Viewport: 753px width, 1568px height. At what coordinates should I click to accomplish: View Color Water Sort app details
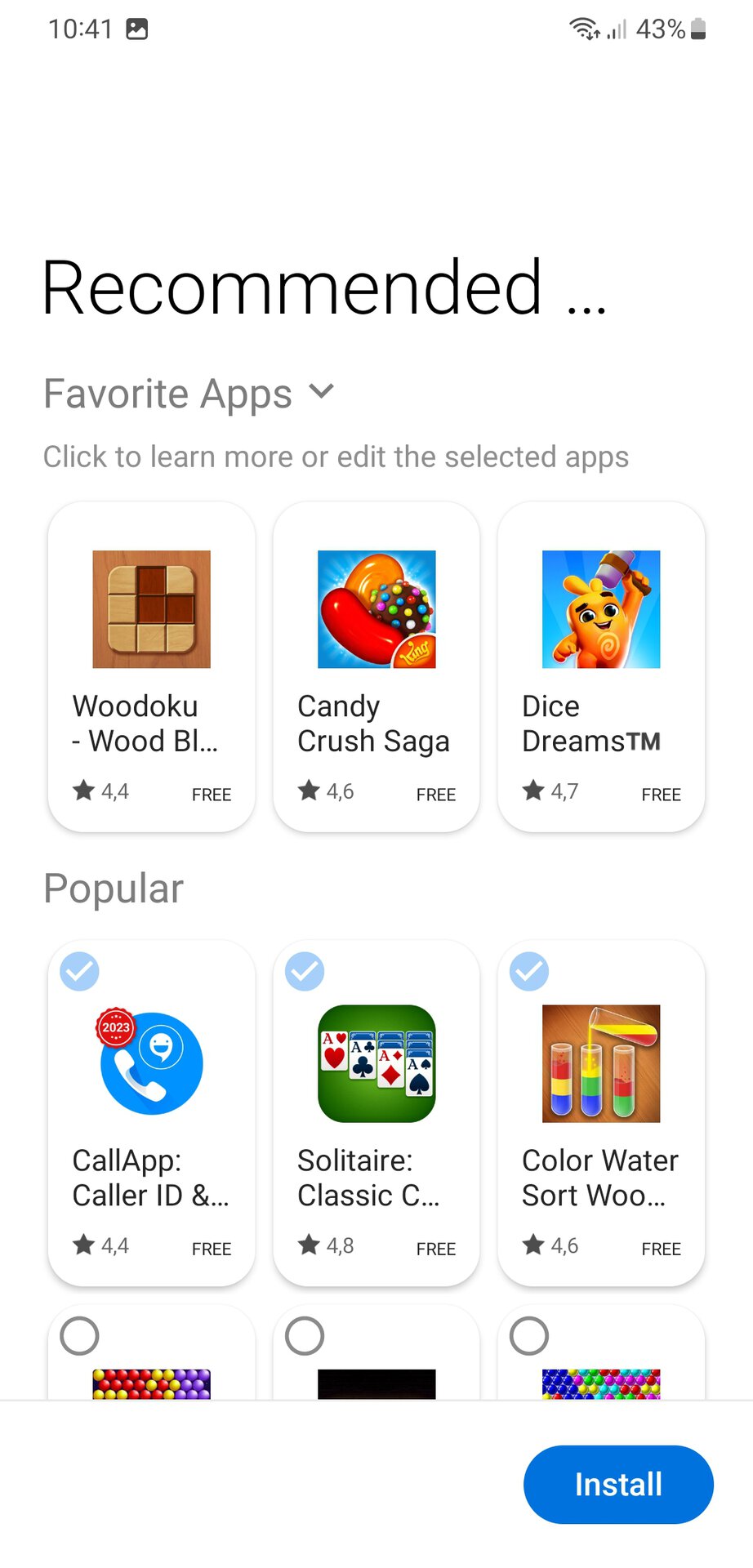click(x=601, y=1143)
